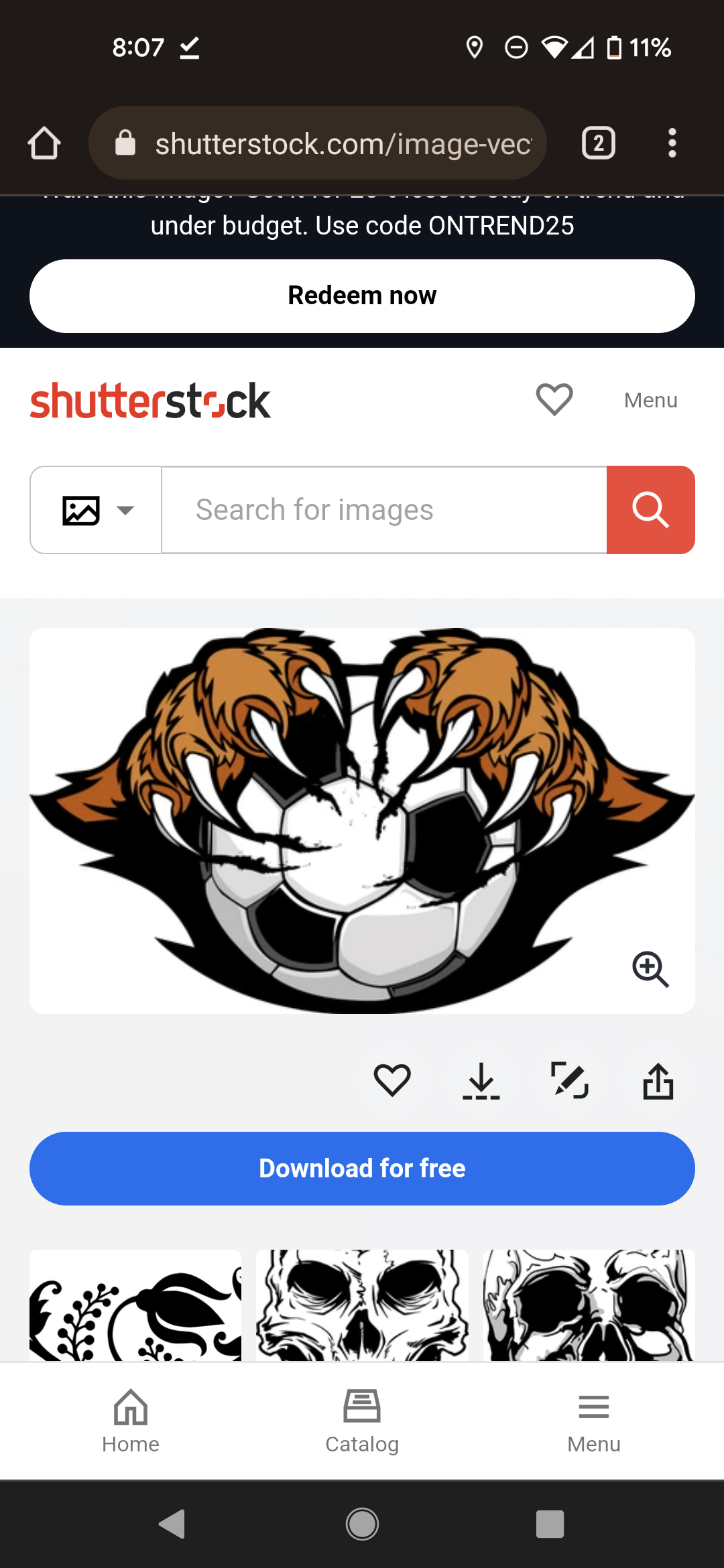Tap the Redeem now button
The height and width of the screenshot is (1568, 724).
(362, 296)
